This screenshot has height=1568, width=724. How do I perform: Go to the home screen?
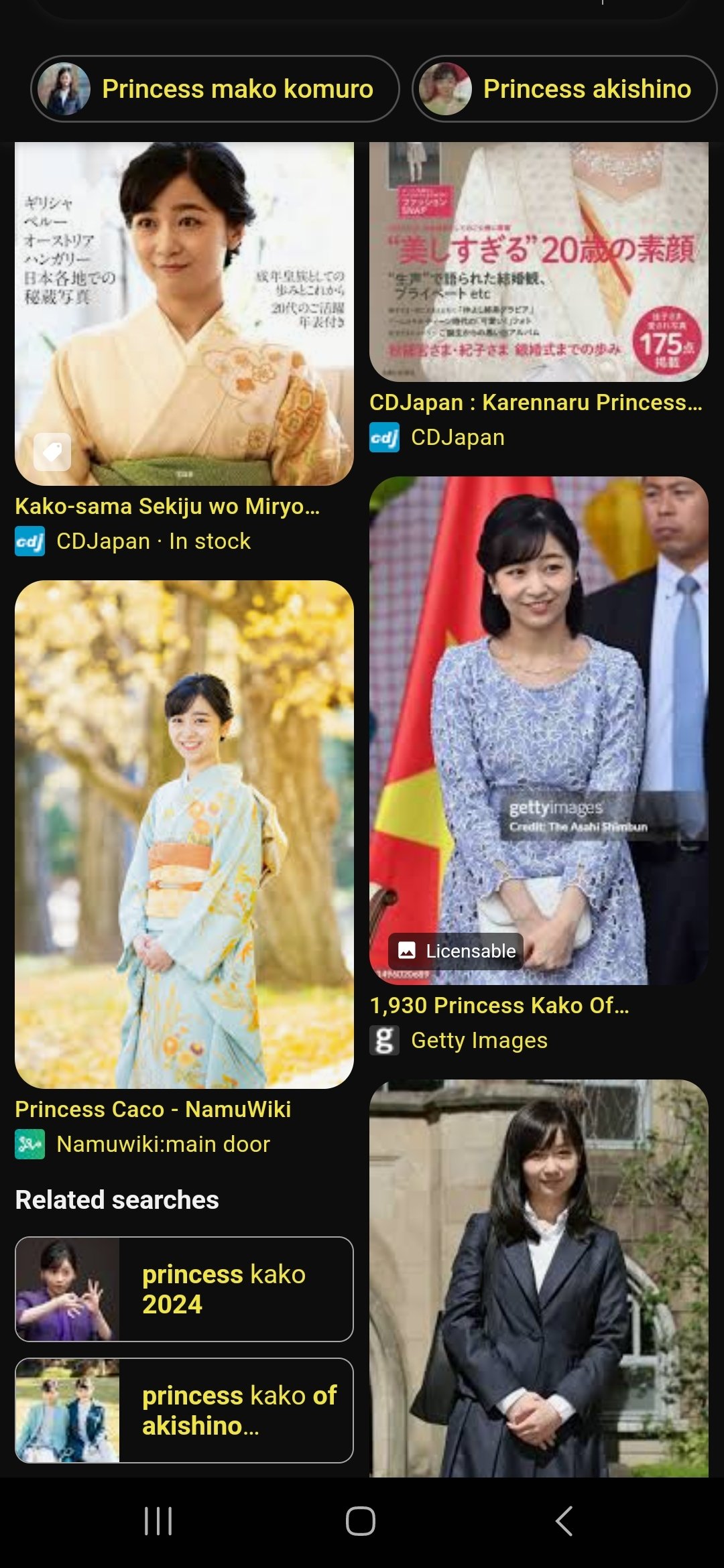click(x=361, y=1521)
